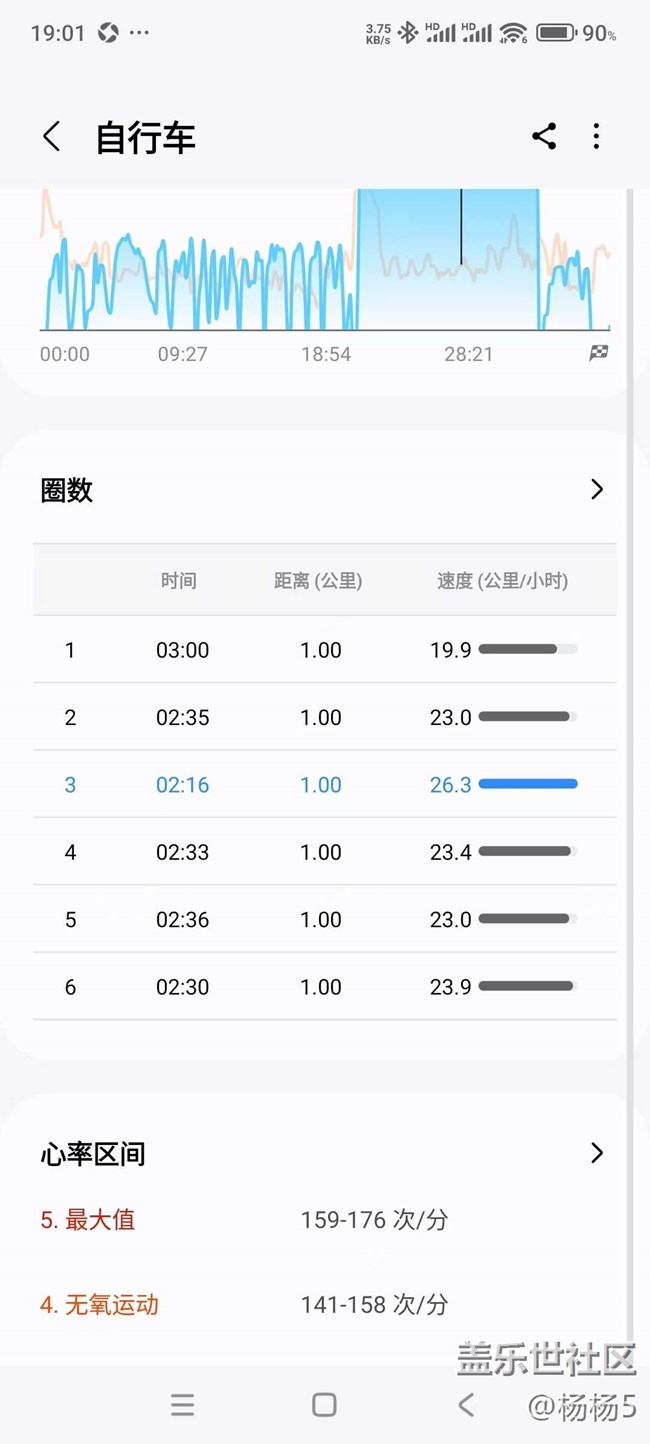The height and width of the screenshot is (1444, 650).
Task: Tap the system home button
Action: coord(324,1405)
